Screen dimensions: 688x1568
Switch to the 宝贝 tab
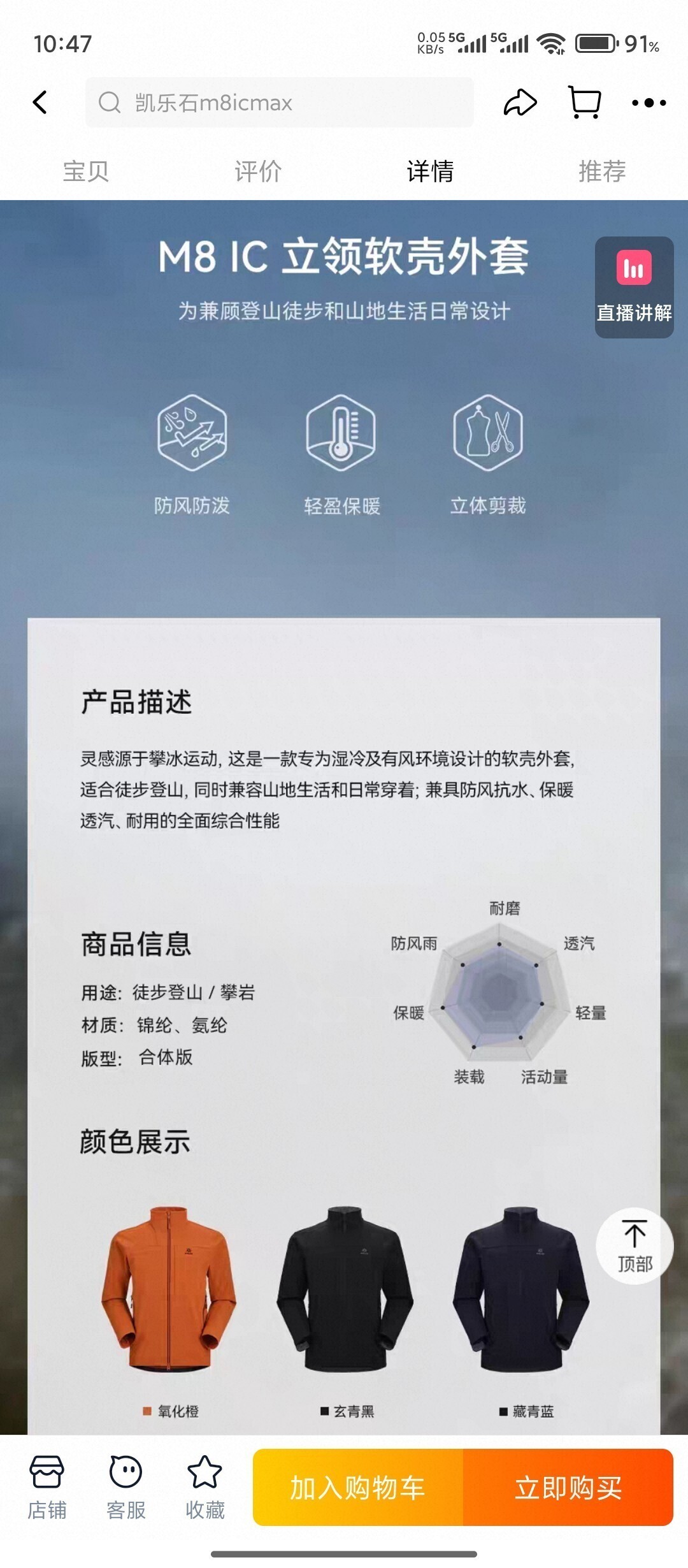86,171
